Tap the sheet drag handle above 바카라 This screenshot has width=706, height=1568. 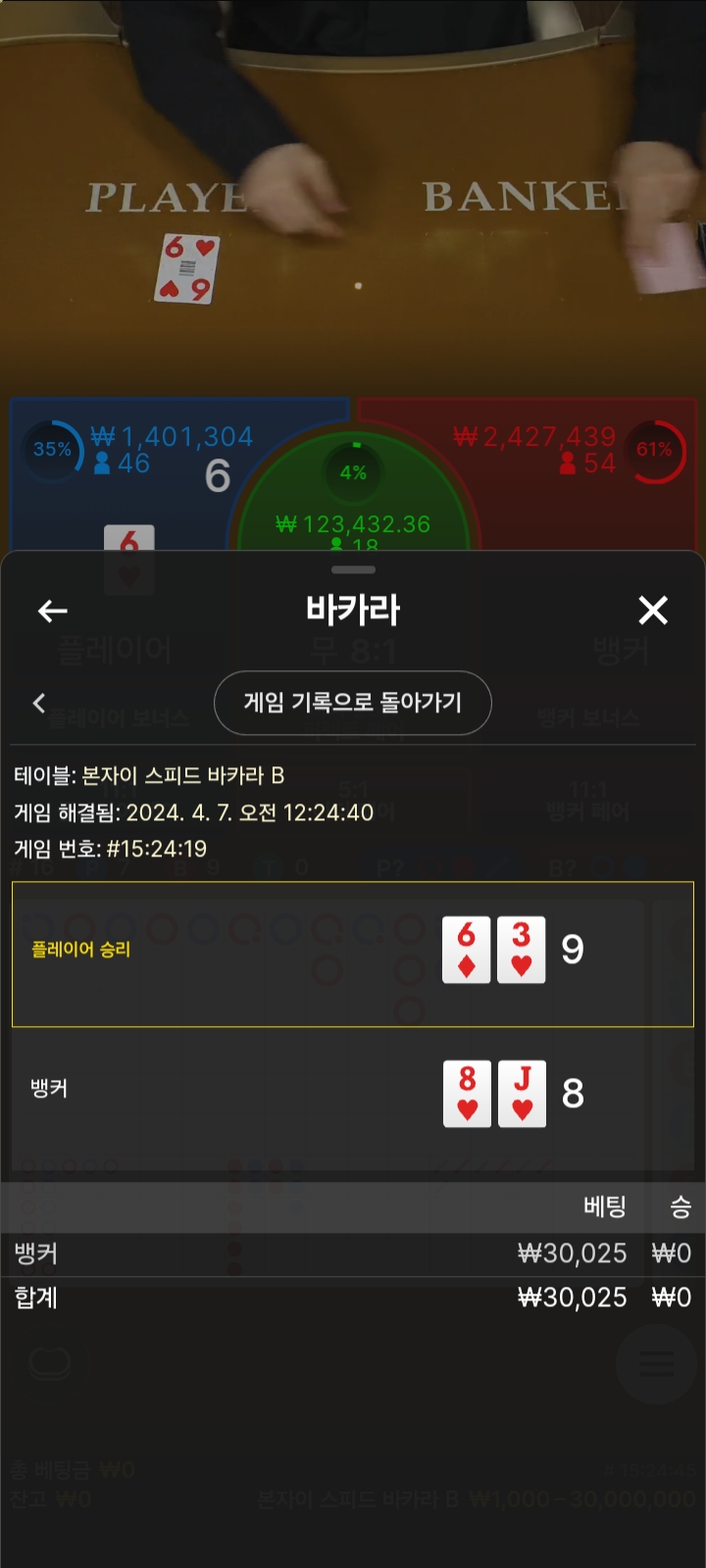point(353,569)
